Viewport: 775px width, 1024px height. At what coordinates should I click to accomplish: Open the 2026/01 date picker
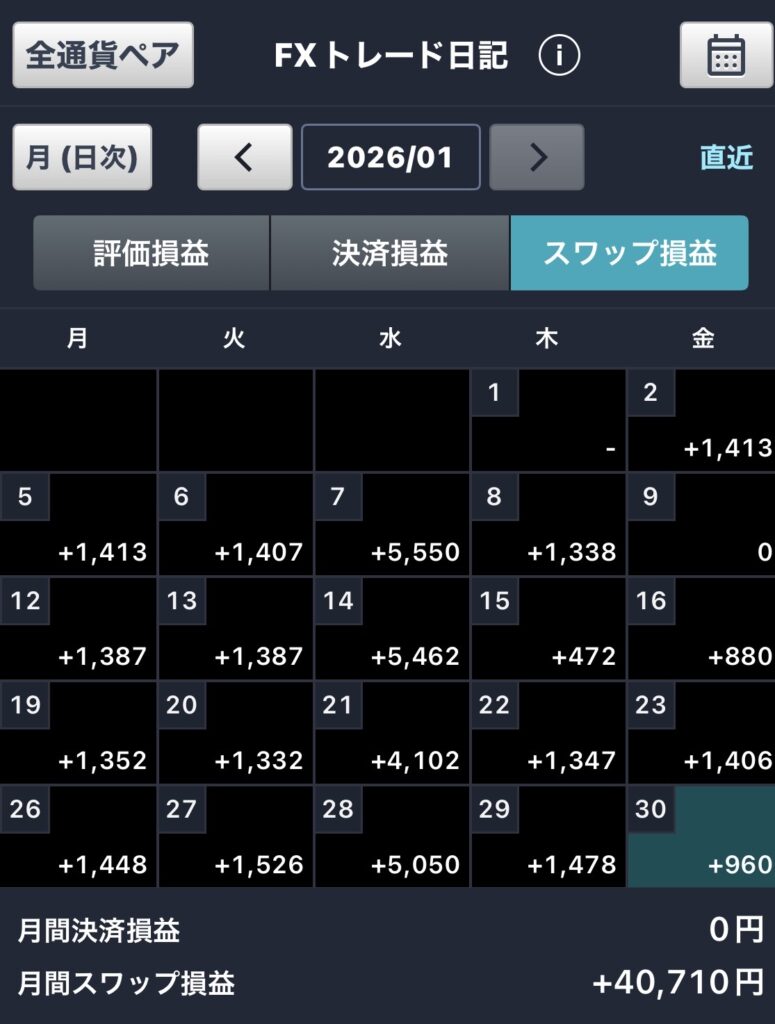coord(390,157)
